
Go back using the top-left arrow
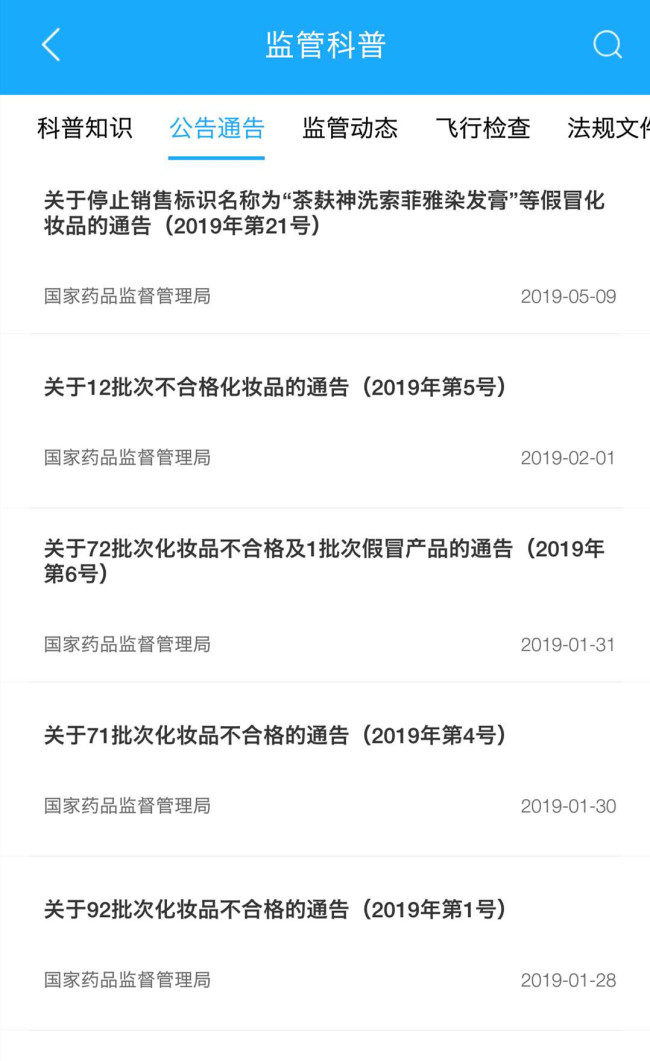[x=51, y=45]
